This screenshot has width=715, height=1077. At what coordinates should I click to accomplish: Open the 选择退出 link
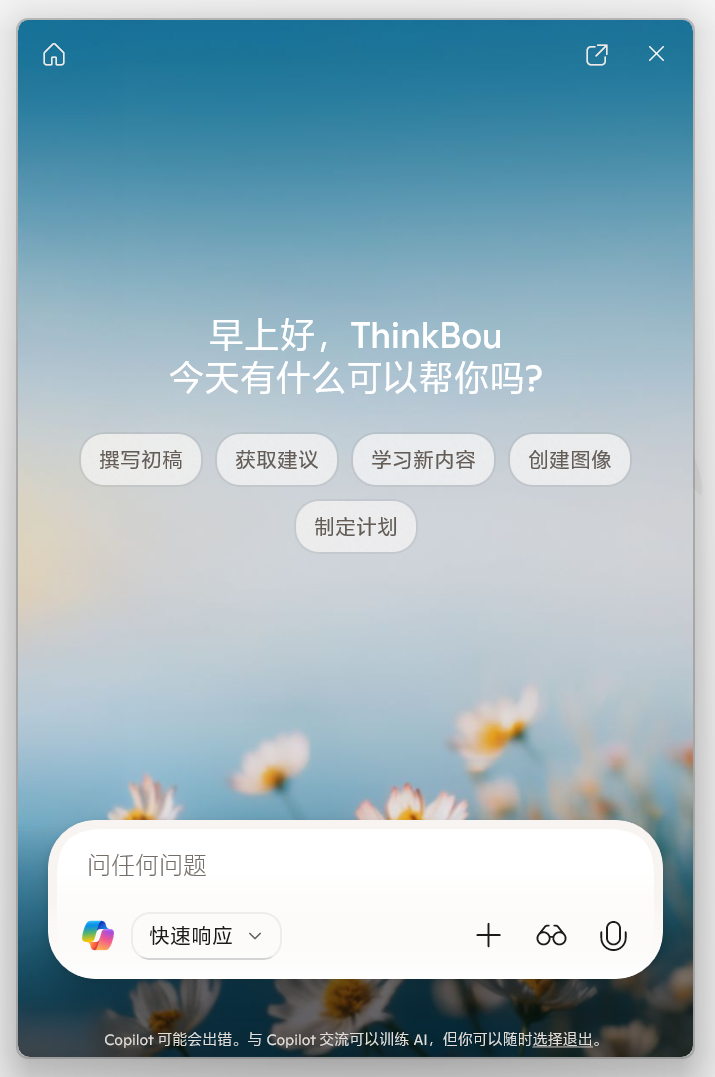(x=563, y=1040)
